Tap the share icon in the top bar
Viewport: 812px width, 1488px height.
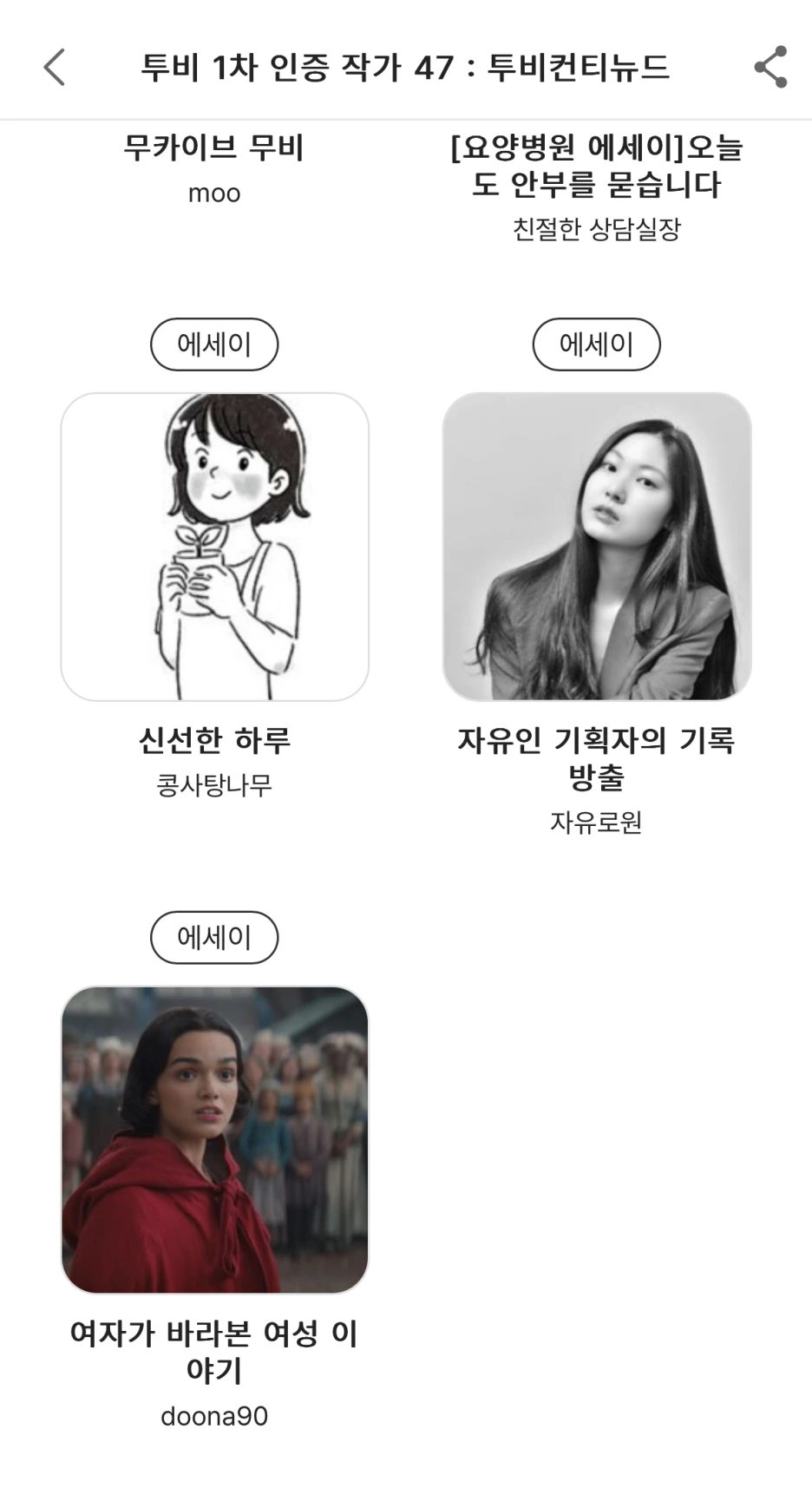(770, 67)
